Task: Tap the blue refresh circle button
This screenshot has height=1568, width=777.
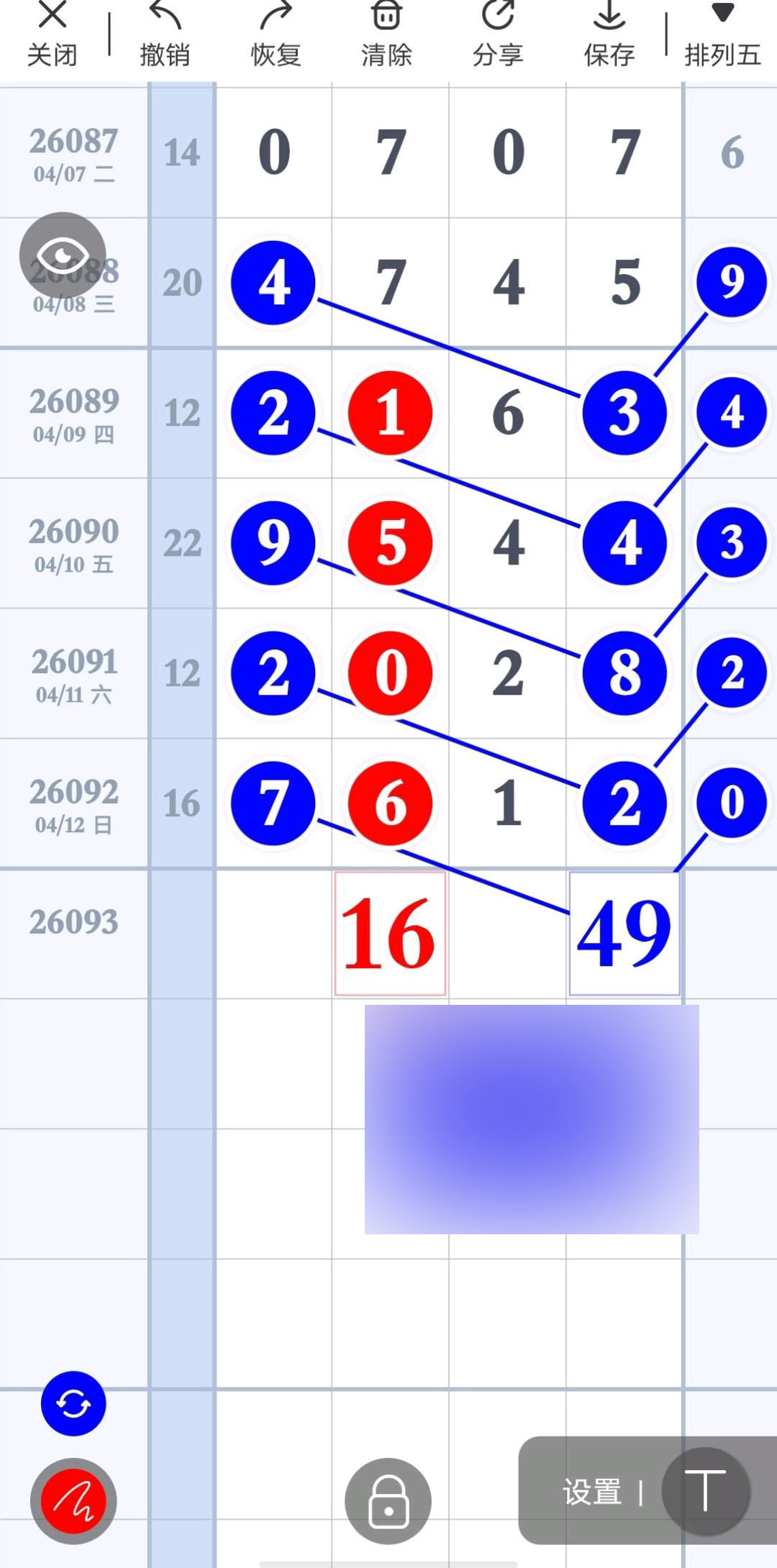Action: pyautogui.click(x=73, y=1403)
